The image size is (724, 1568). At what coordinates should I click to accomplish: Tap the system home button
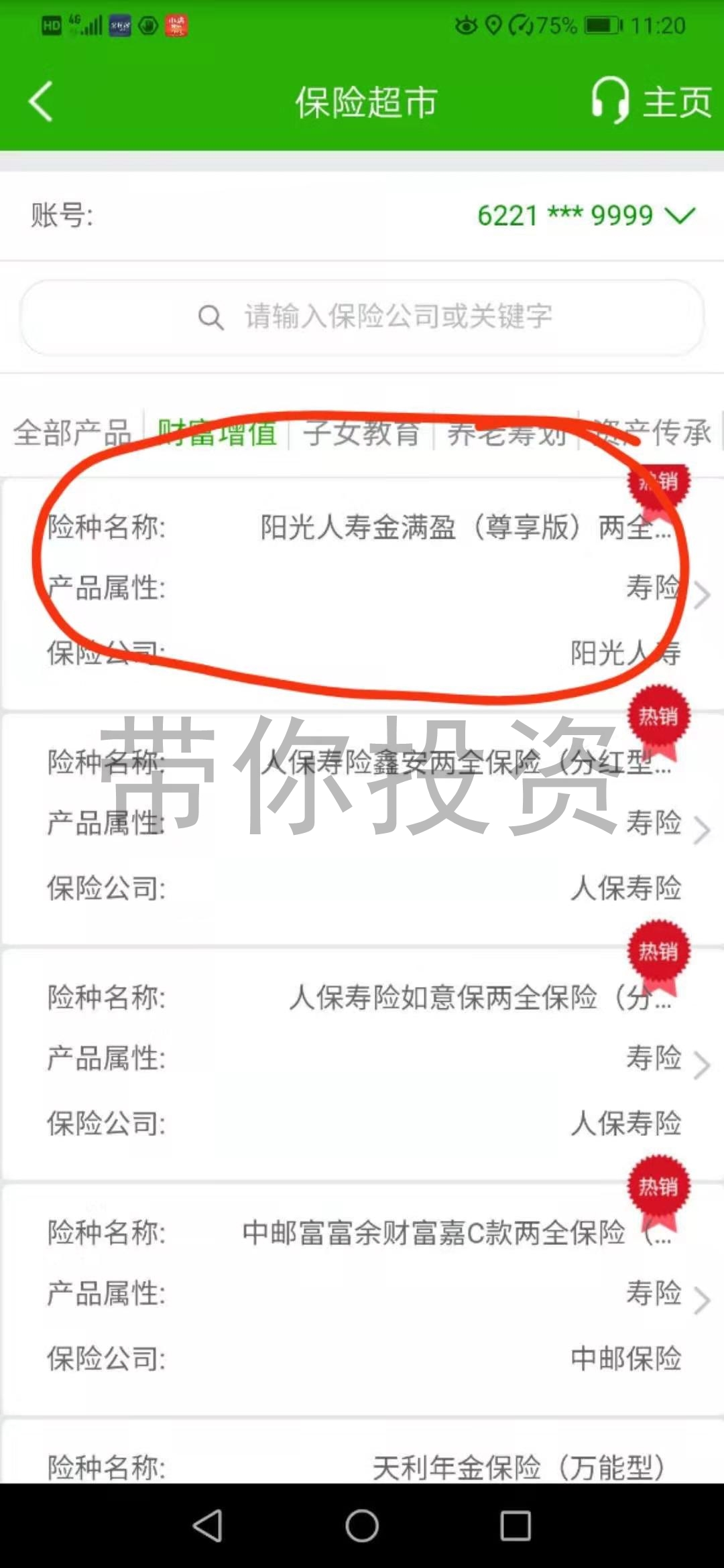click(362, 1526)
